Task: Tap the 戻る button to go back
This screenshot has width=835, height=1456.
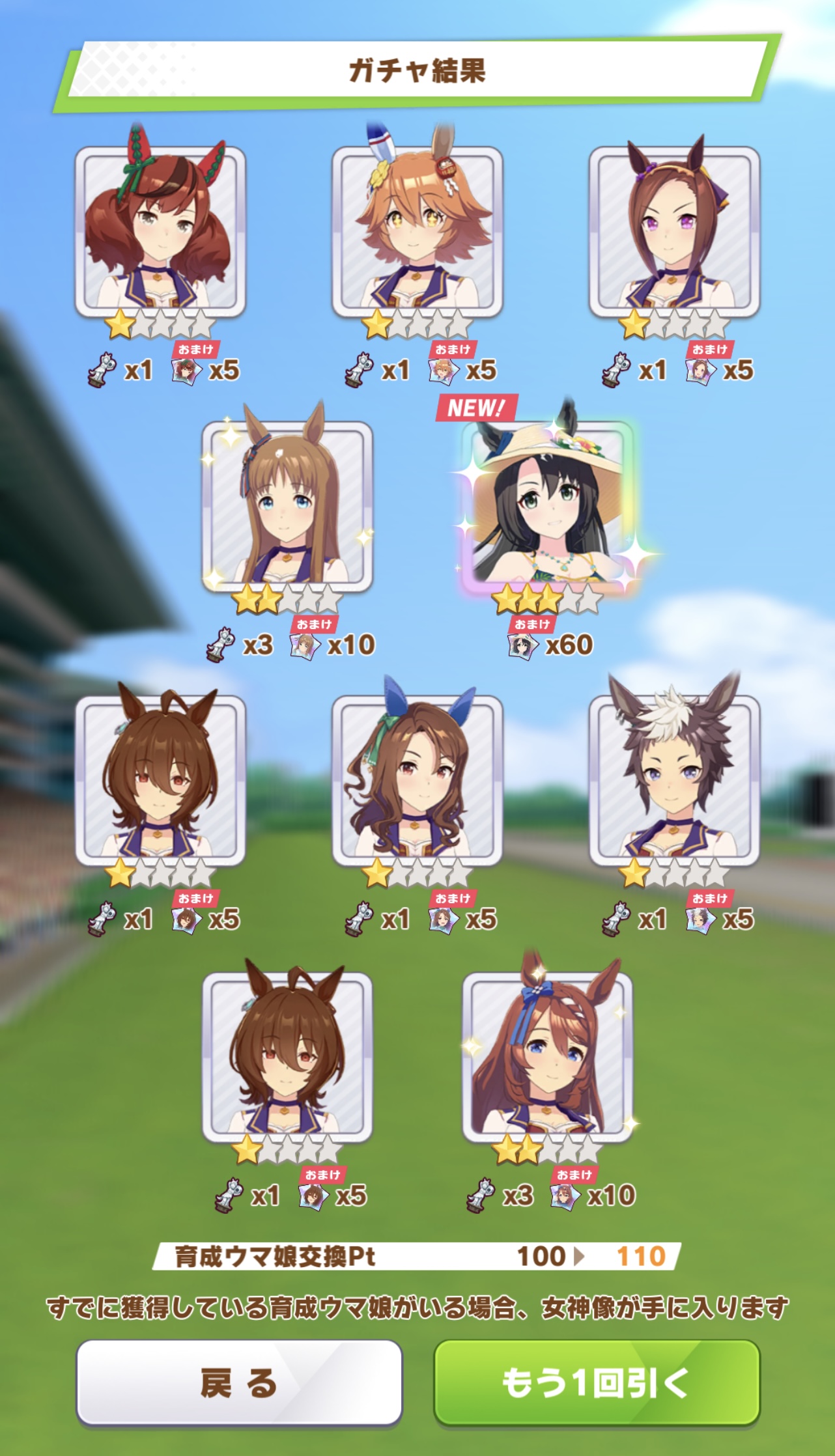Action: click(239, 1382)
